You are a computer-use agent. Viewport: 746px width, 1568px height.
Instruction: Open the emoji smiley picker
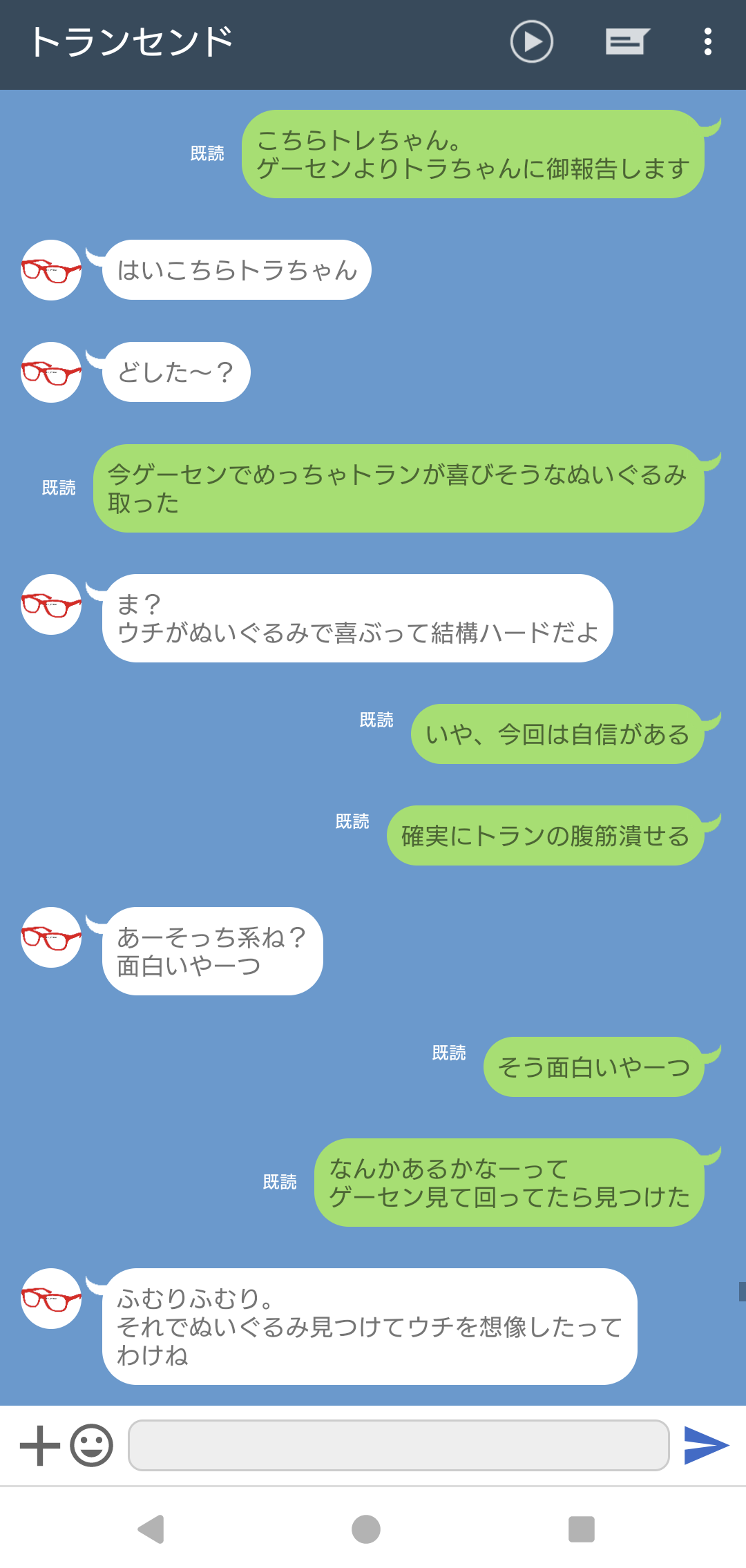(x=91, y=1445)
